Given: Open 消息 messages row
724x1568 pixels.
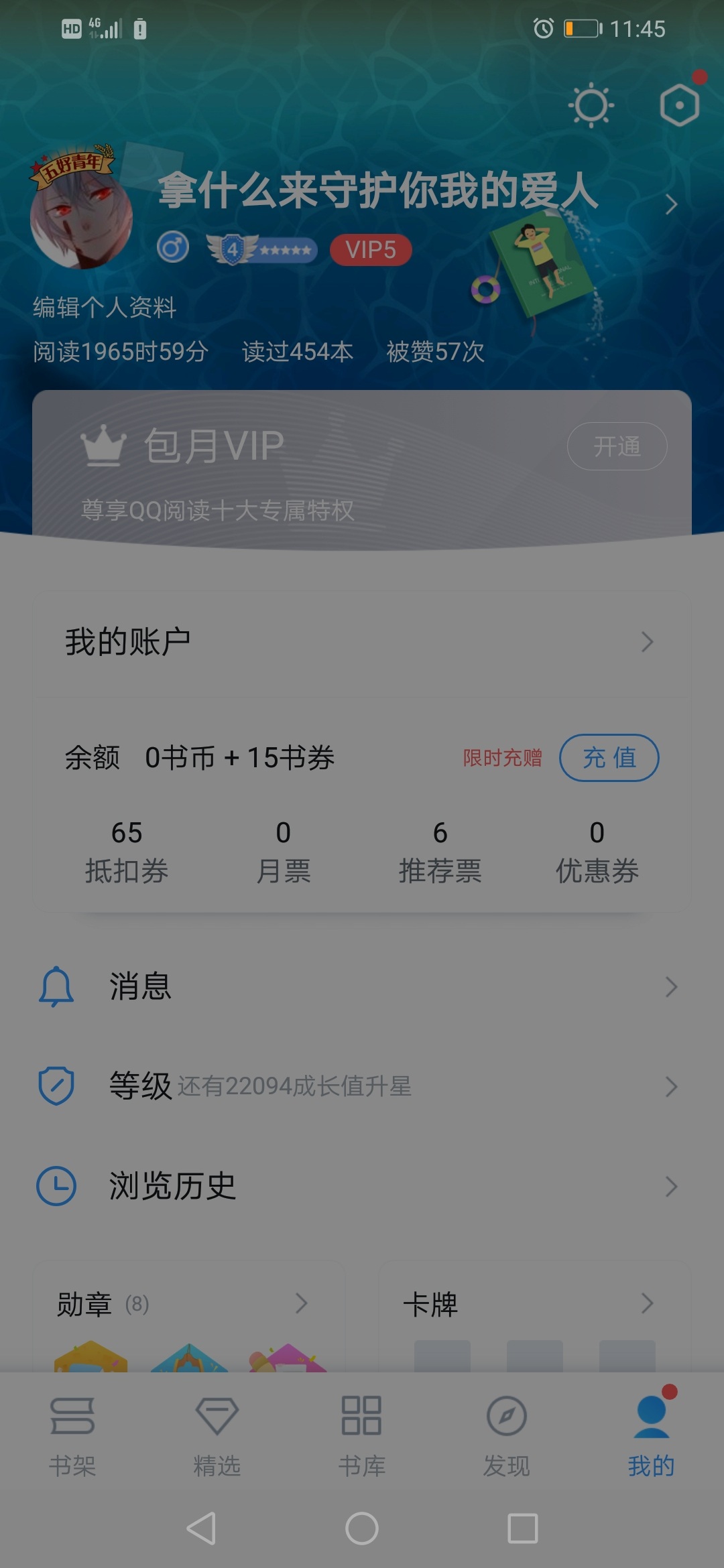Looking at the screenshot, I should (362, 987).
